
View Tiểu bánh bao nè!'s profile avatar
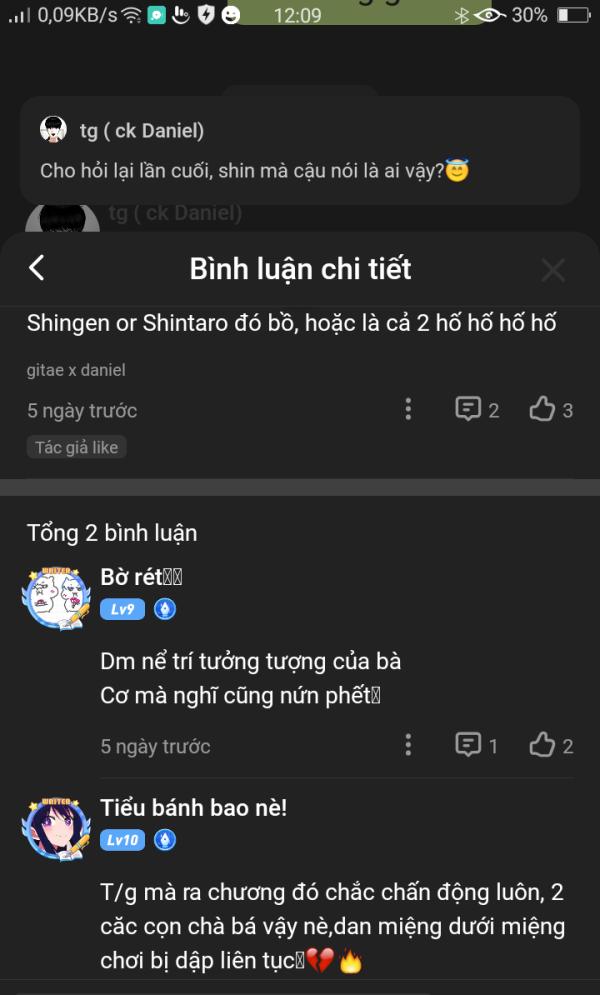tap(58, 828)
